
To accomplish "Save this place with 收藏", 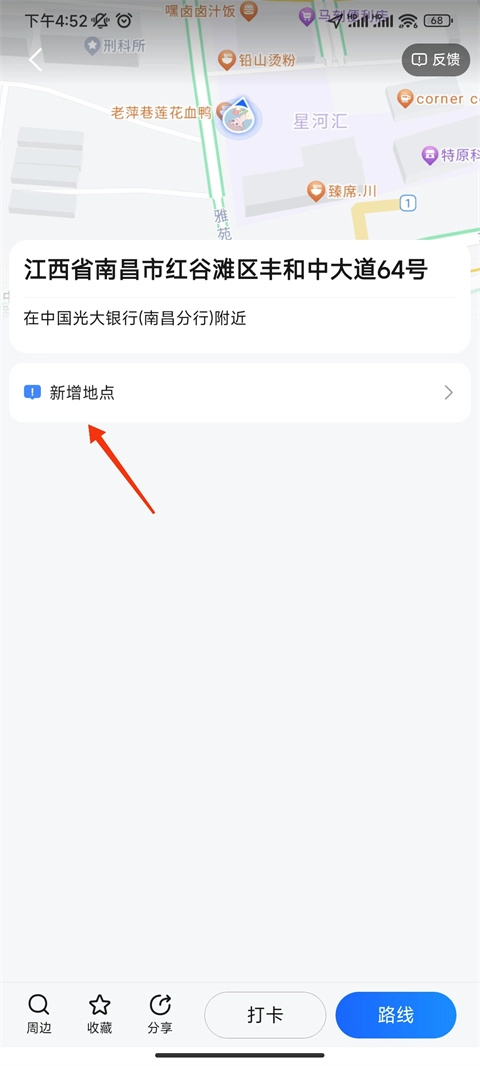I will (x=99, y=1014).
